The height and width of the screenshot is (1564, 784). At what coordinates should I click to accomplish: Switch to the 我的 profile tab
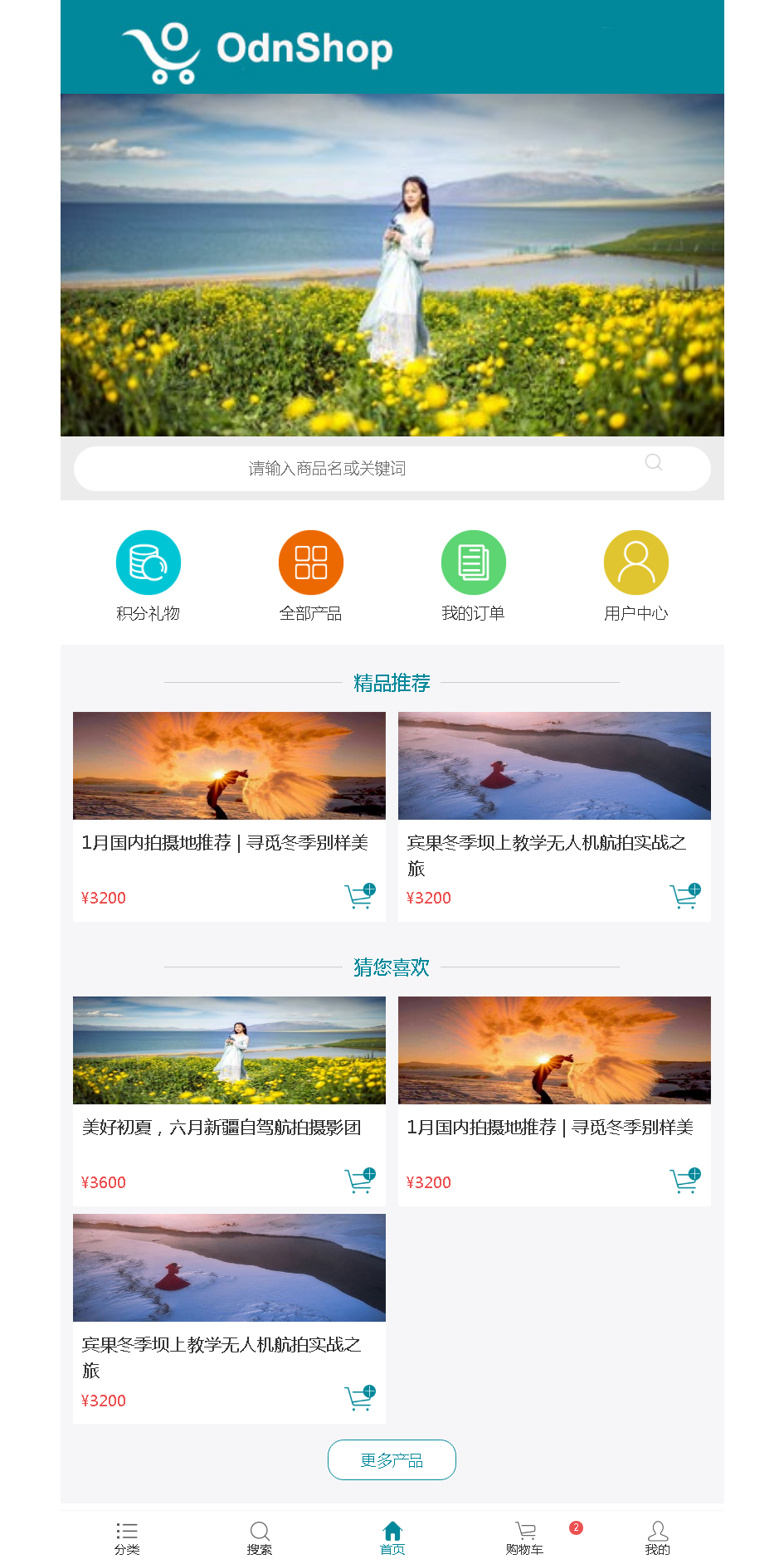coord(658,1537)
